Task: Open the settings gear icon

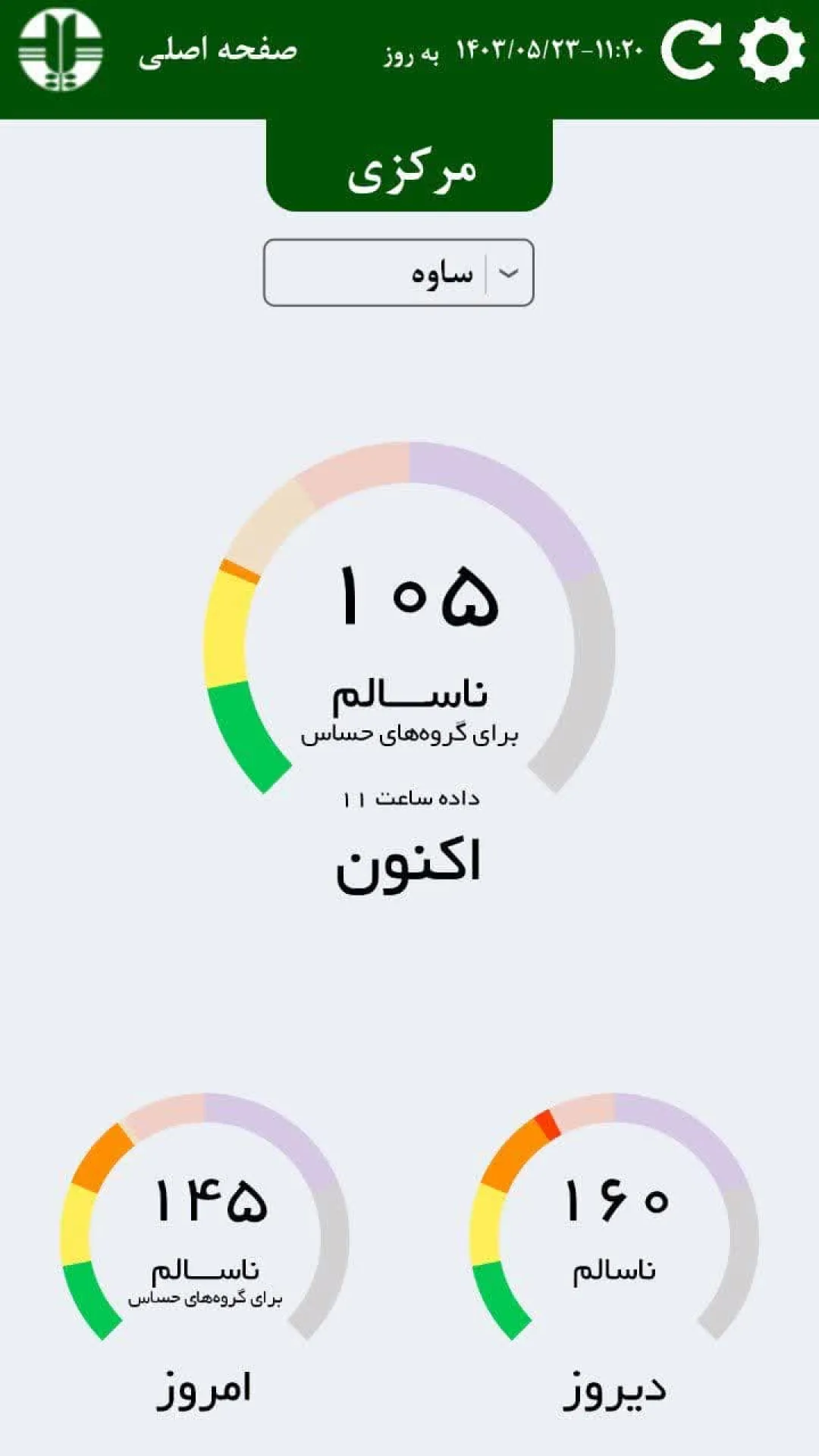Action: (x=772, y=49)
